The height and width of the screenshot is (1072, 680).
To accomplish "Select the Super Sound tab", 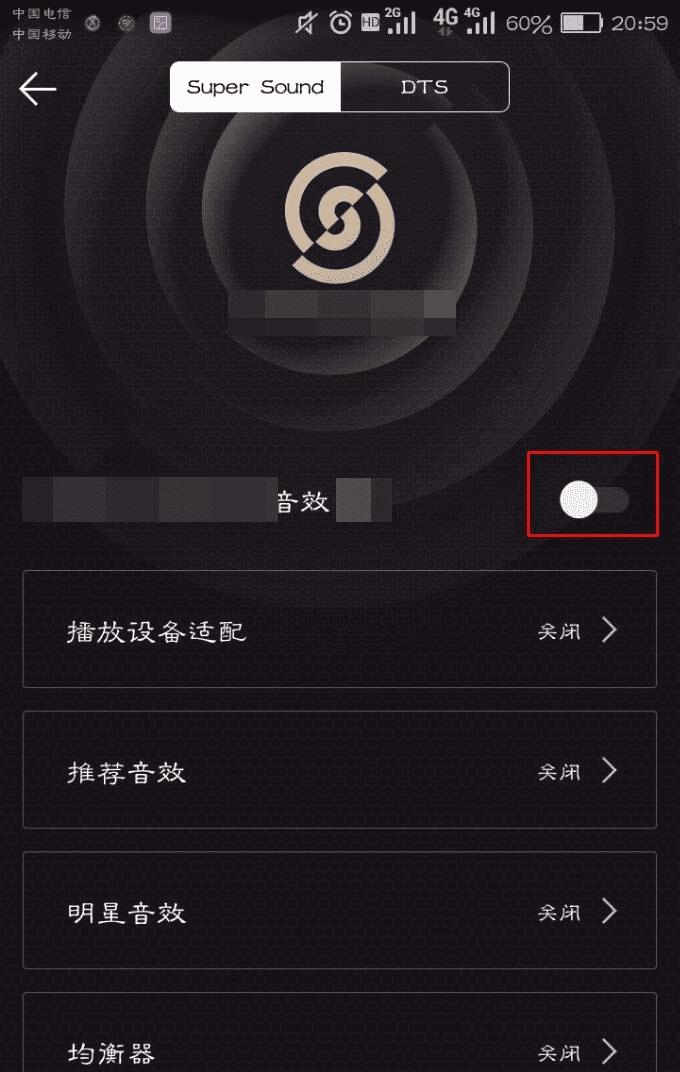I will click(256, 87).
